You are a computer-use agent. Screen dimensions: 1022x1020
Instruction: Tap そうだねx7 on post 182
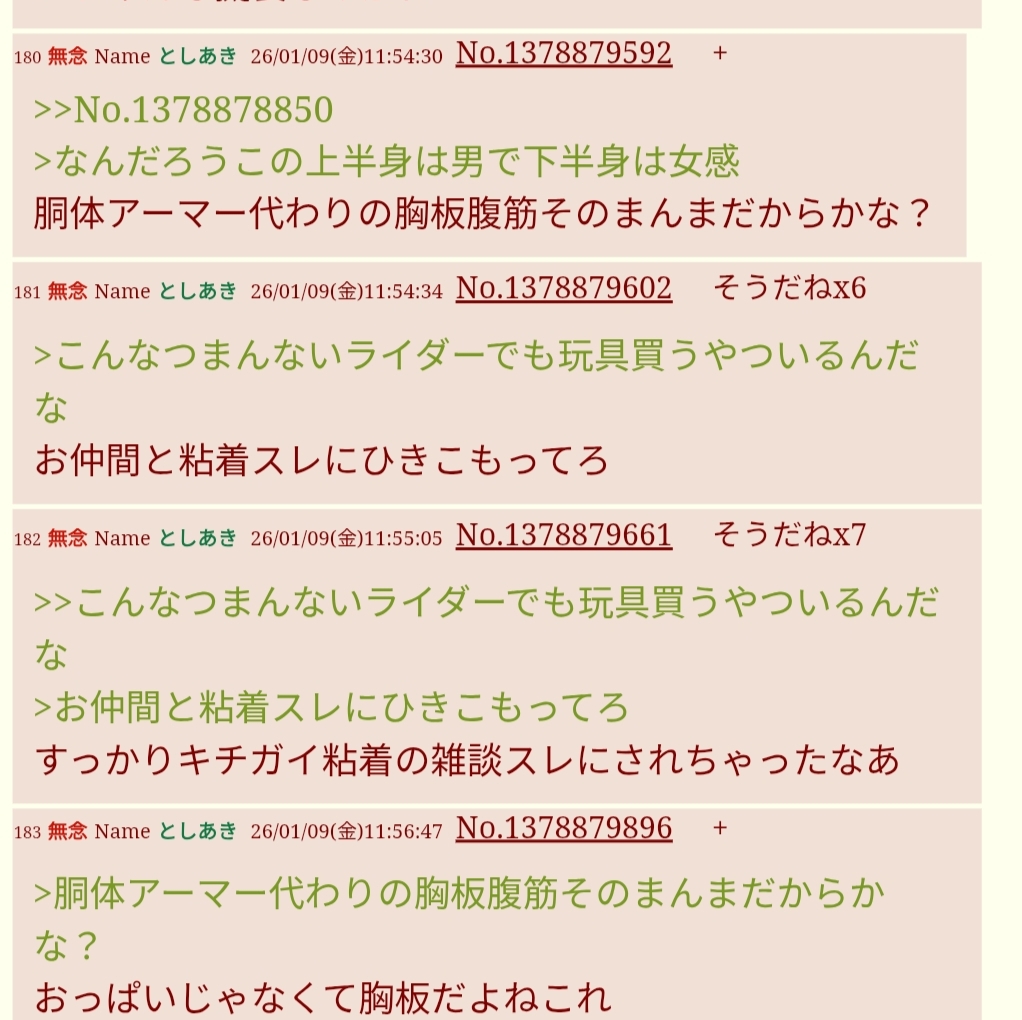click(x=789, y=536)
